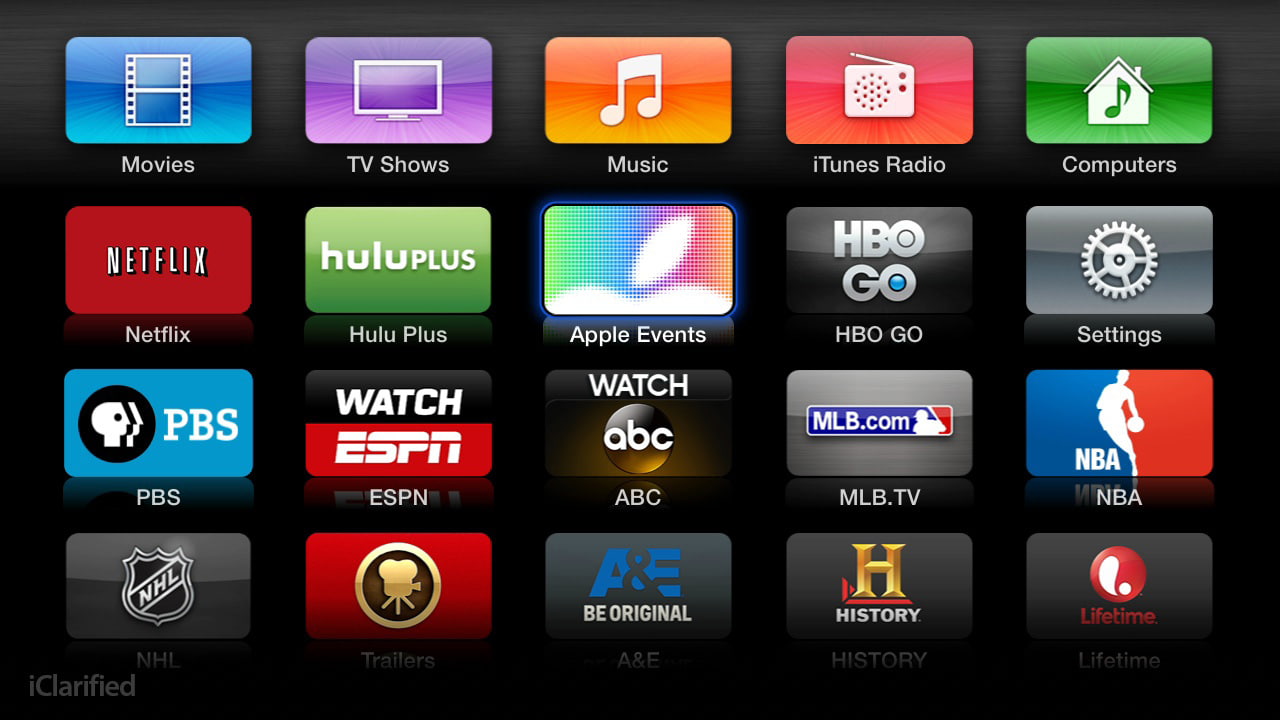The width and height of the screenshot is (1280, 720).
Task: Open the NBA app
Action: point(1119,423)
